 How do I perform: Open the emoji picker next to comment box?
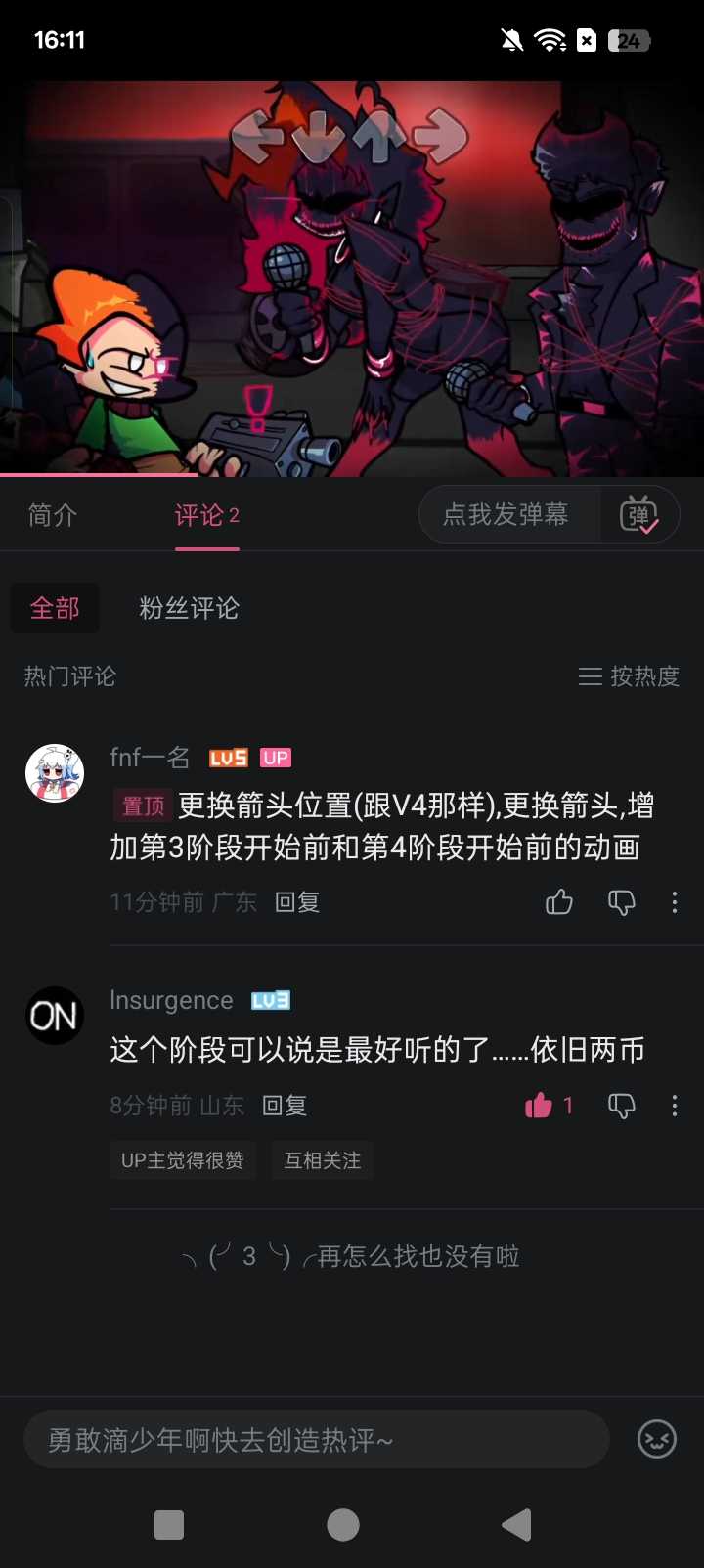tap(657, 1439)
